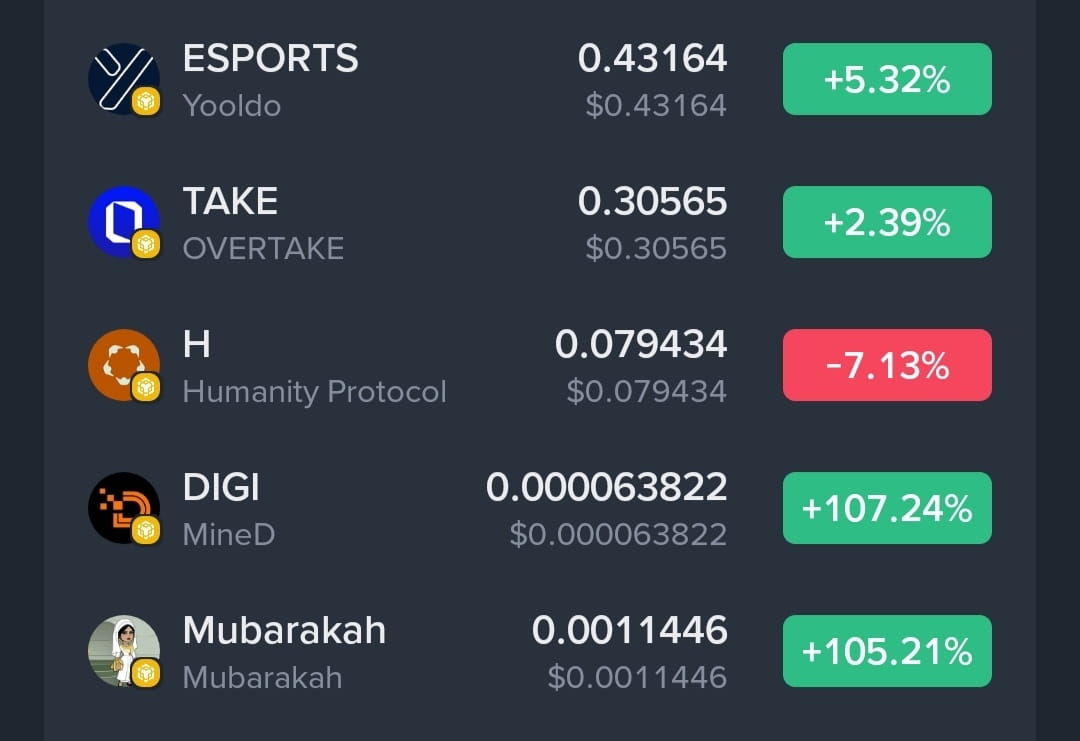
Task: Select the DIGI MineD token row
Action: tap(229, 509)
